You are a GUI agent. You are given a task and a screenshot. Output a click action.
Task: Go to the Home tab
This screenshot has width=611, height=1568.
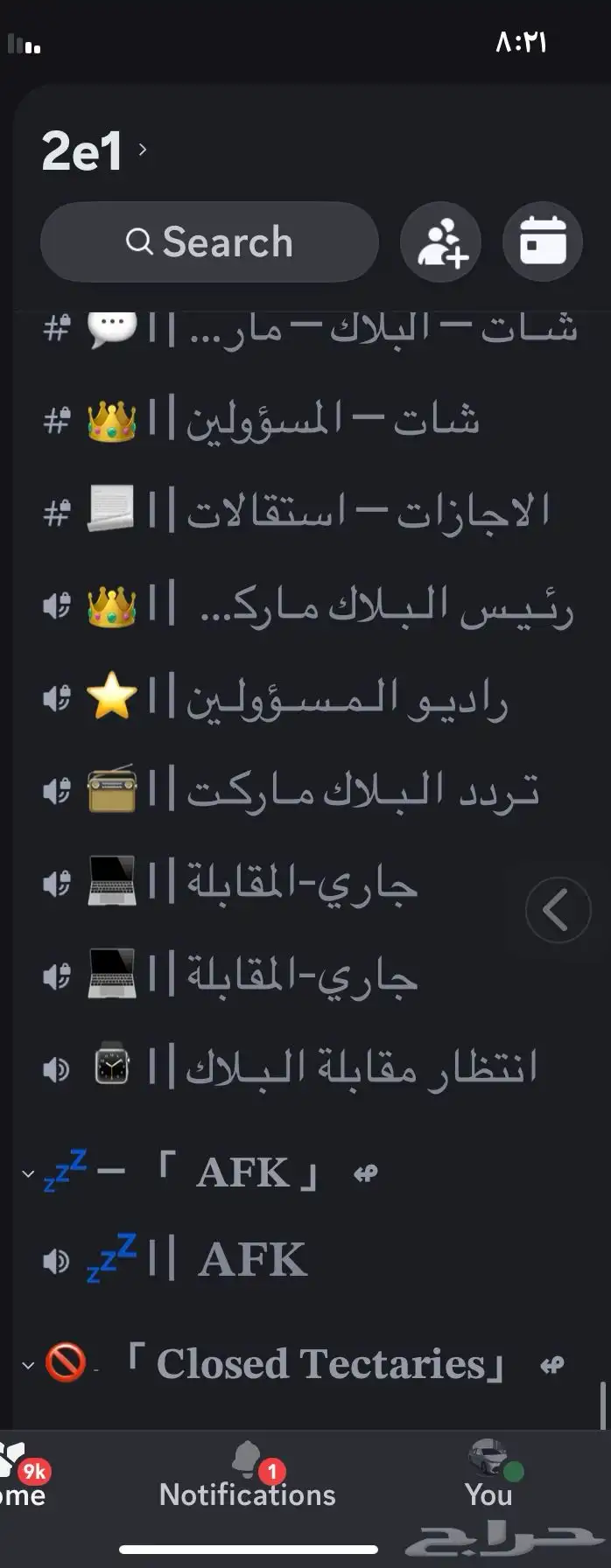coord(23,1477)
